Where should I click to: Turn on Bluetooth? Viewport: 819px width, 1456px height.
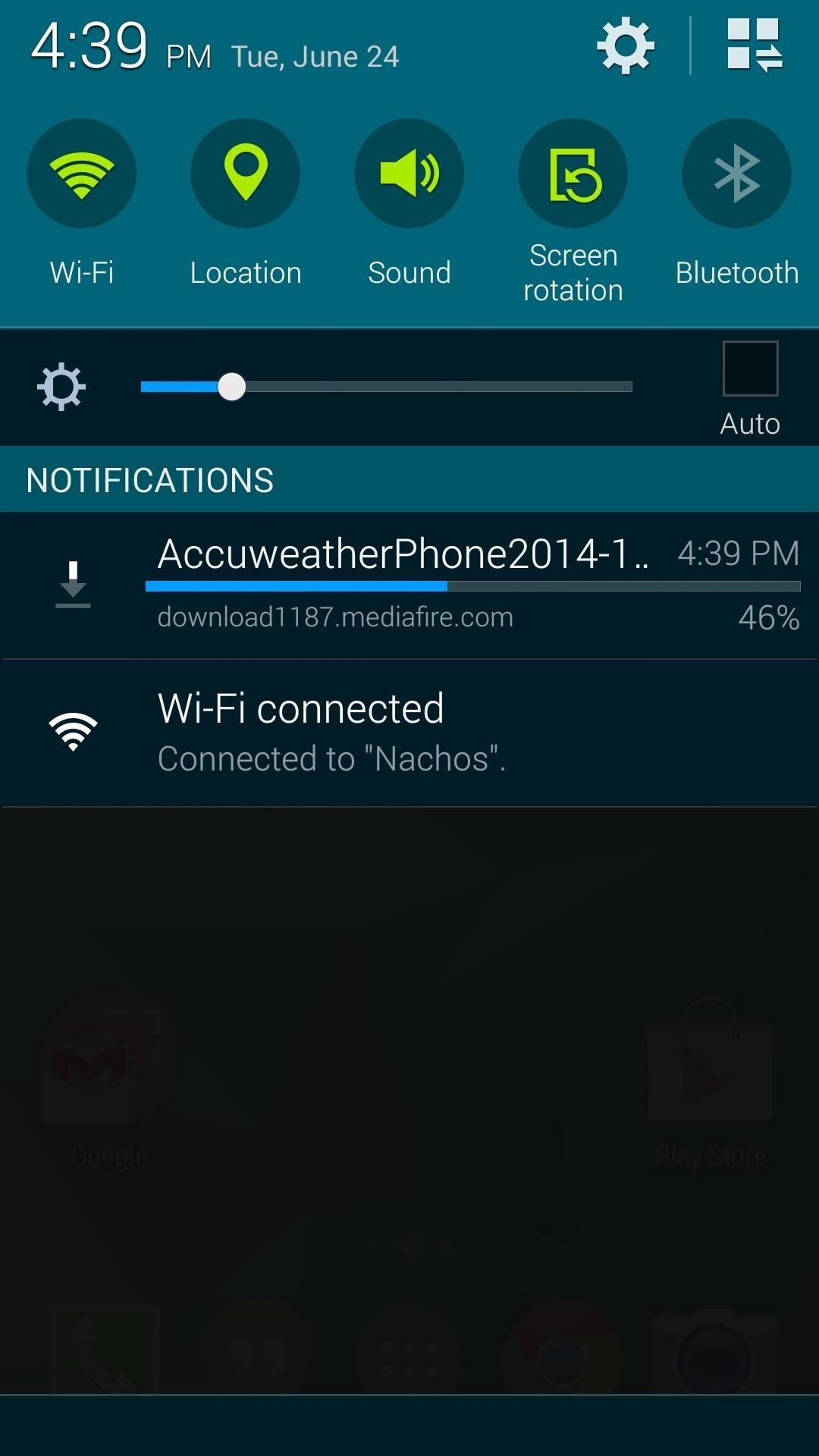coord(736,174)
